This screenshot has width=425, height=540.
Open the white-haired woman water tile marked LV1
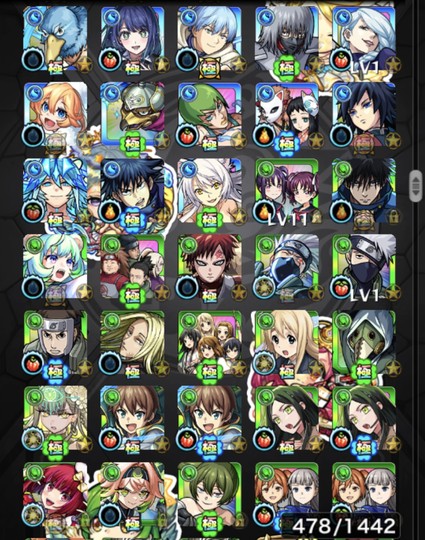[364, 39]
